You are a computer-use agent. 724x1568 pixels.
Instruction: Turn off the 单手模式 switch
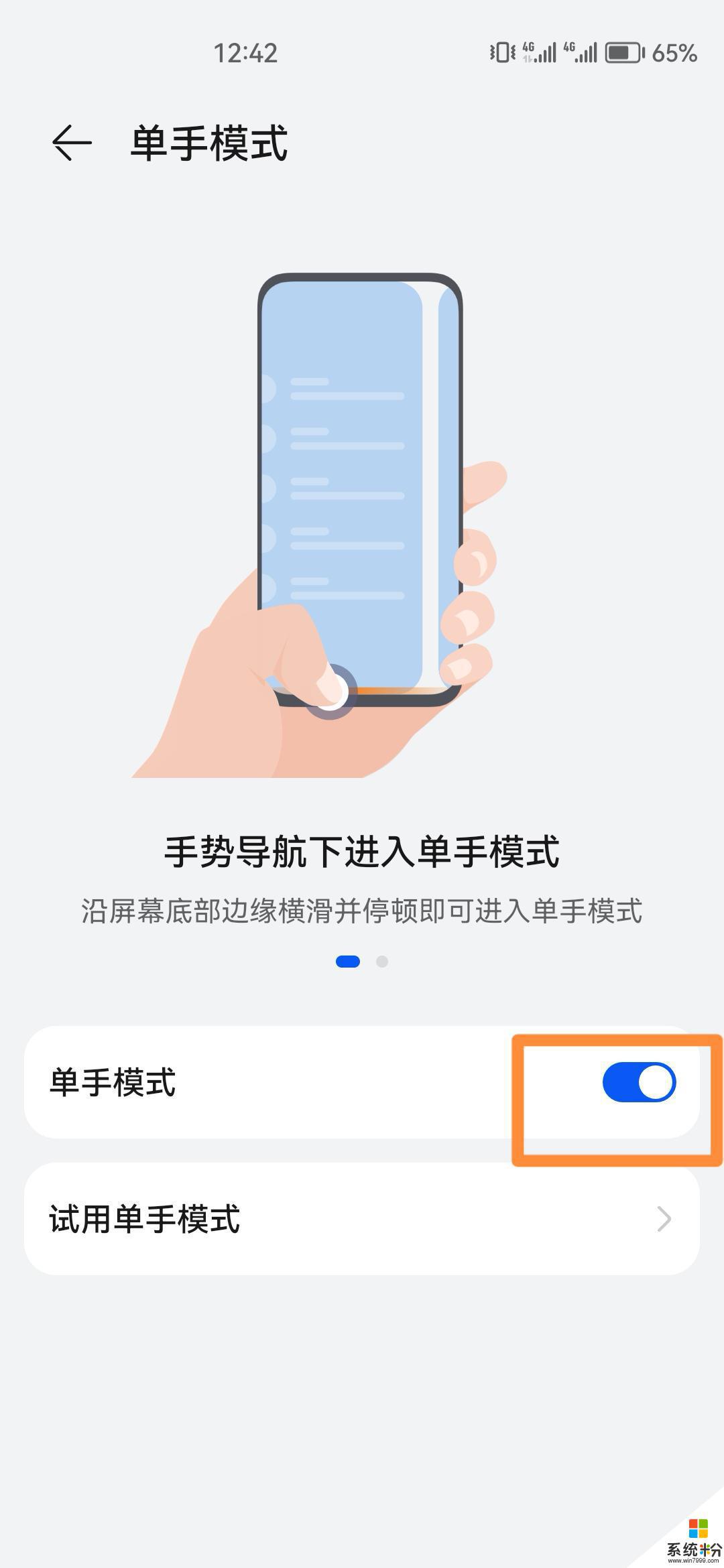pos(638,1082)
